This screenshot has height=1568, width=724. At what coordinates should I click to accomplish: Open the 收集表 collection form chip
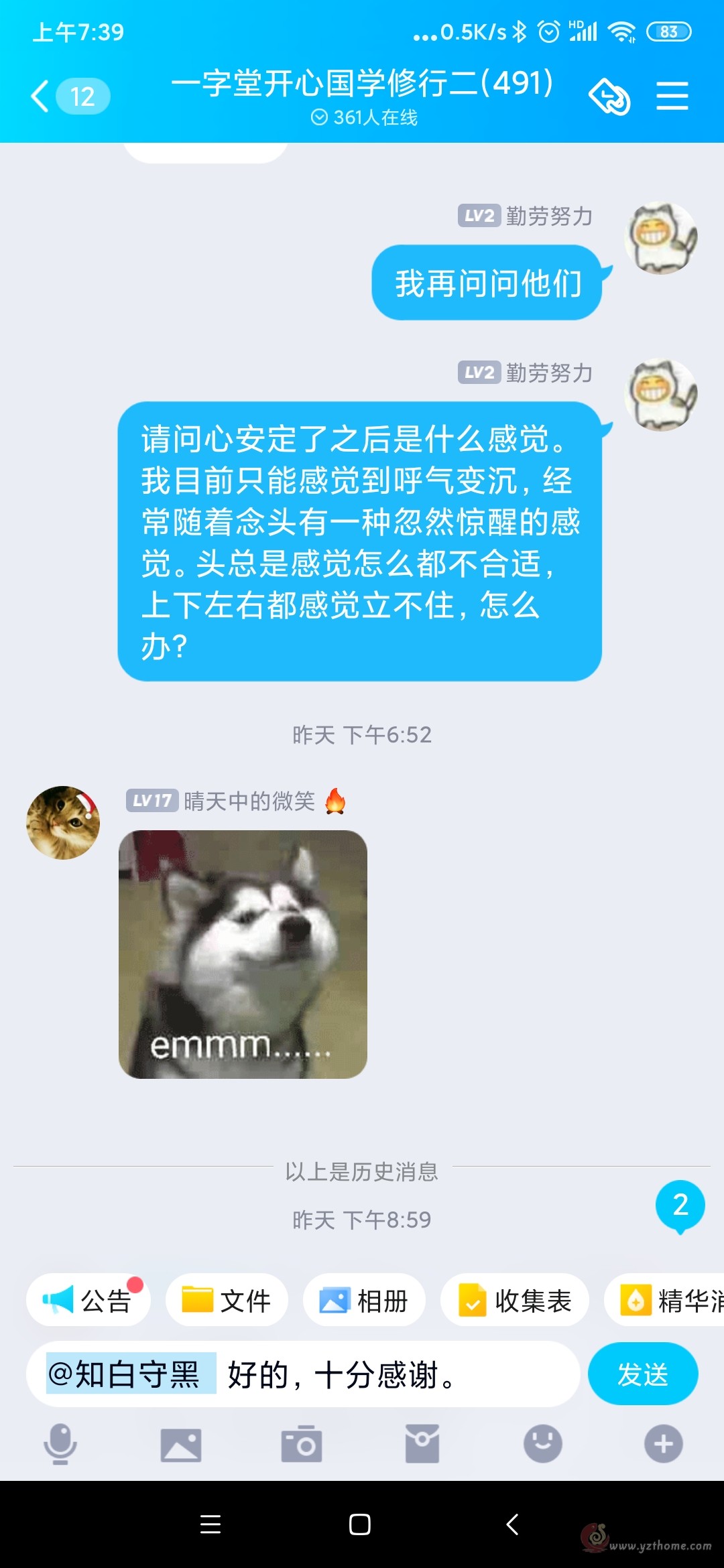point(515,1301)
